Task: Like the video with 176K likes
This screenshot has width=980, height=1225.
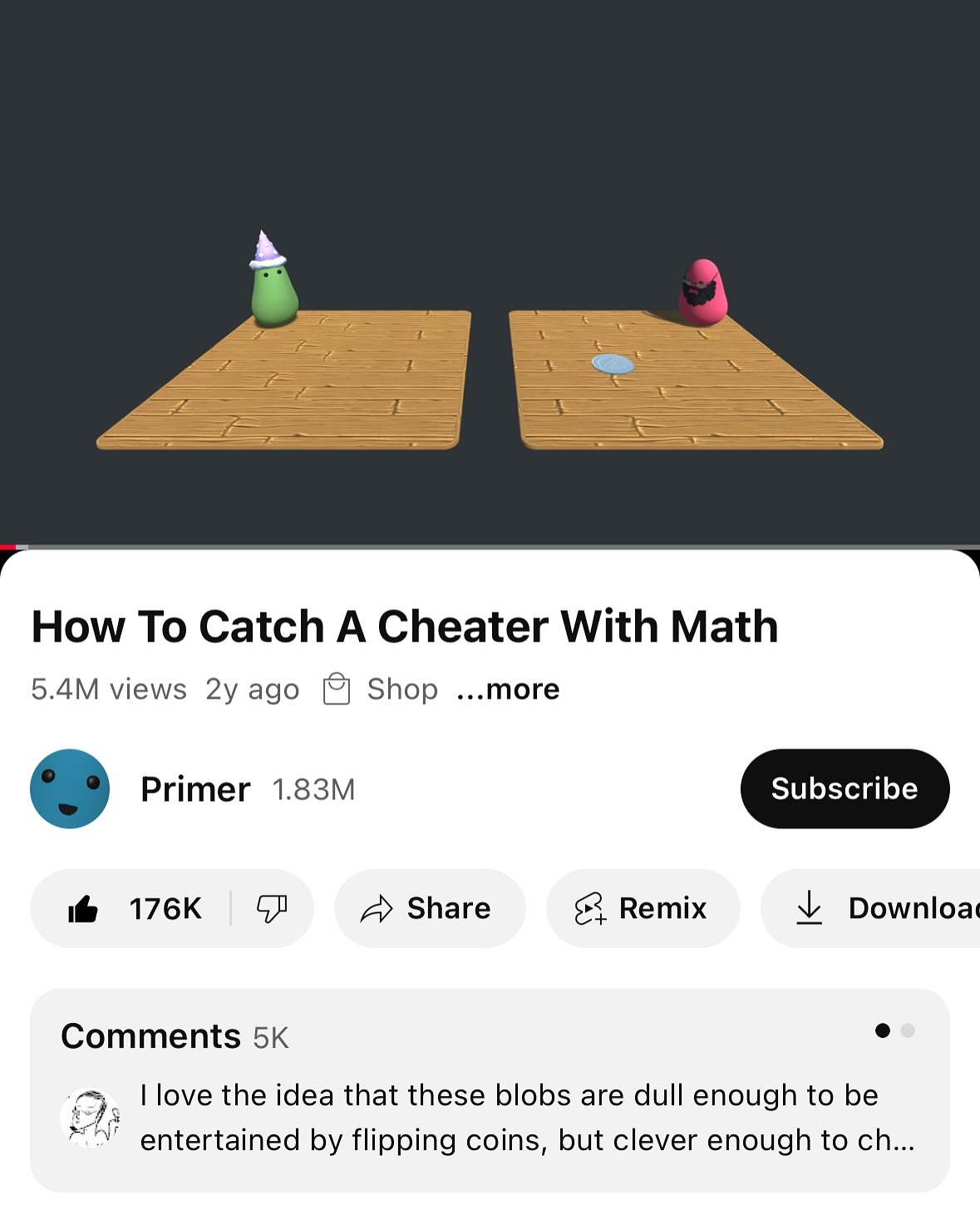Action: pos(133,908)
